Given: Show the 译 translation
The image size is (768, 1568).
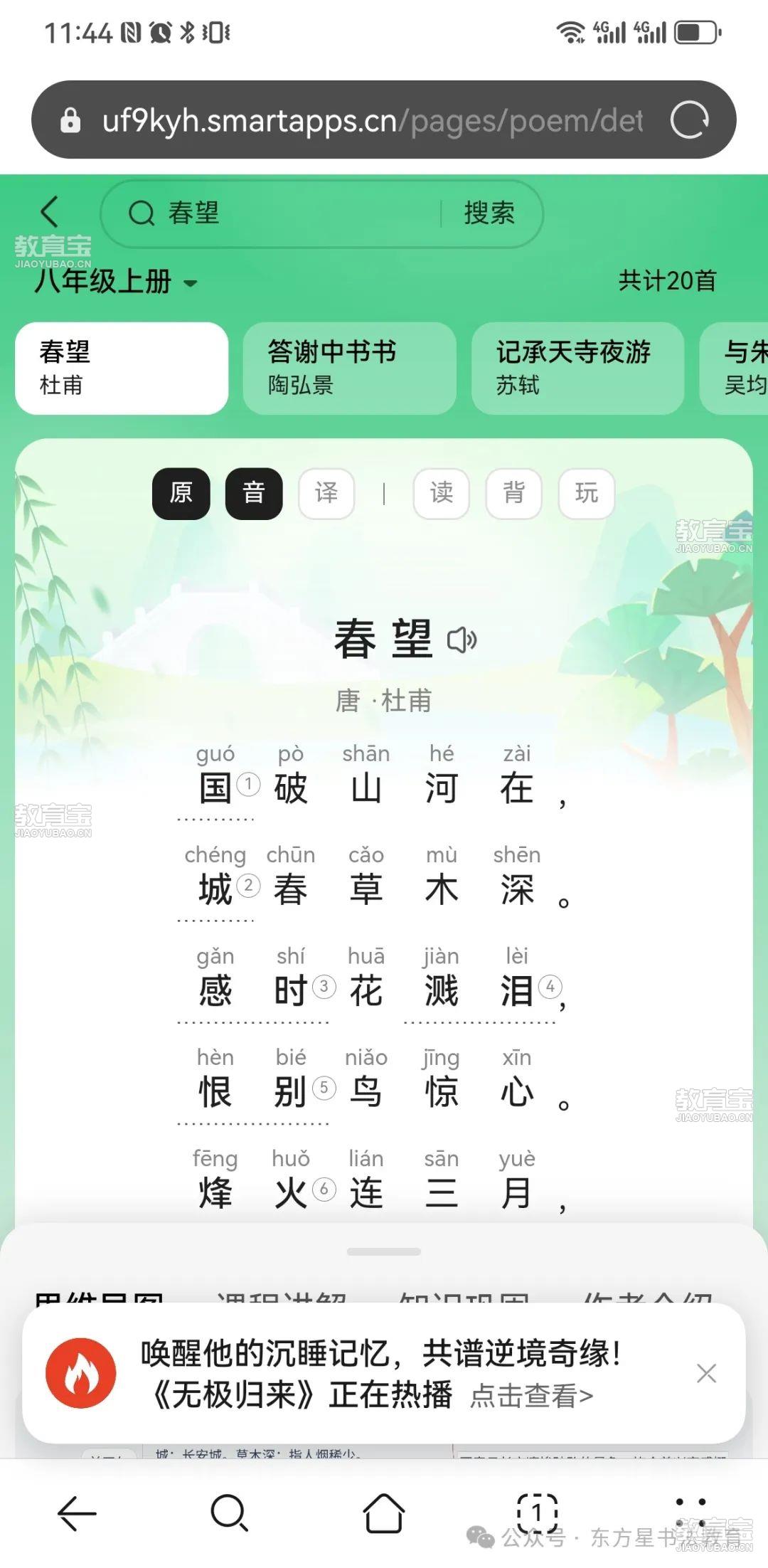Looking at the screenshot, I should [326, 493].
